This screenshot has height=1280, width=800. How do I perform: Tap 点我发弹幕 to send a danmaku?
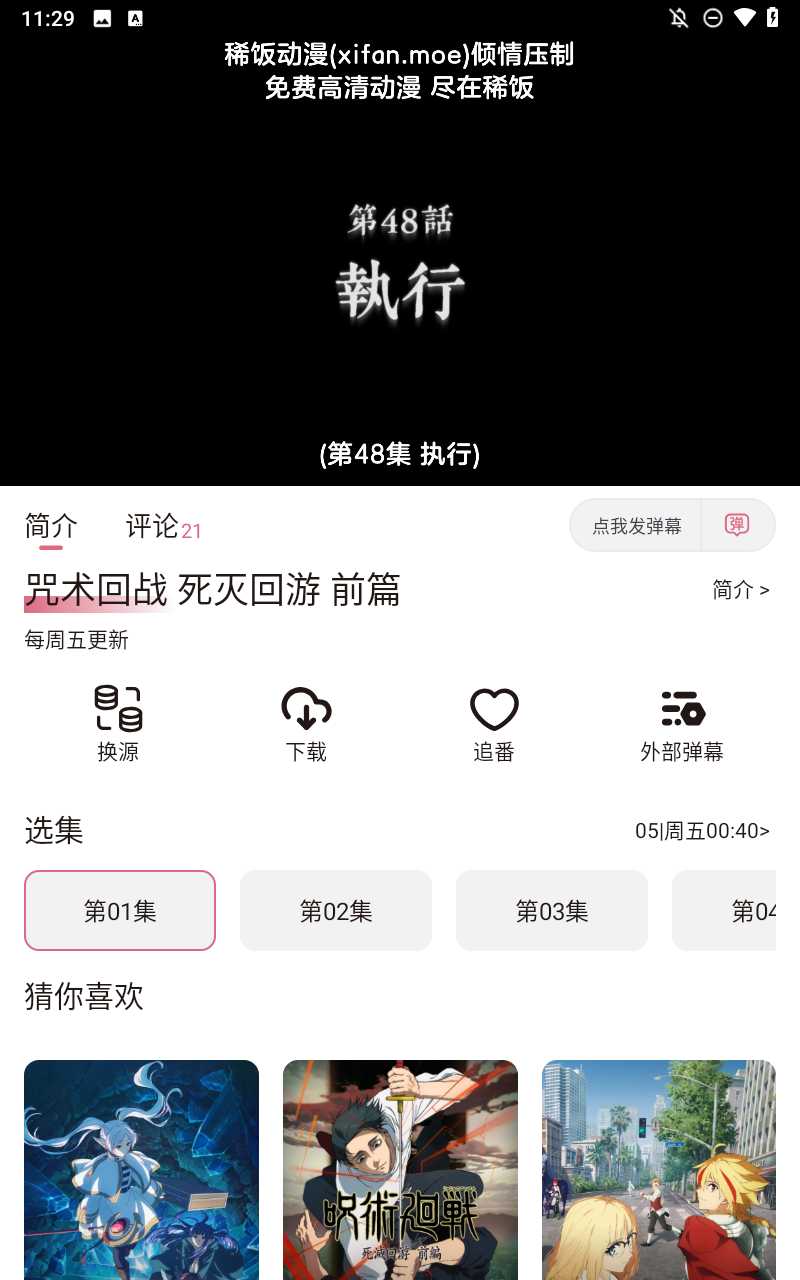636,526
